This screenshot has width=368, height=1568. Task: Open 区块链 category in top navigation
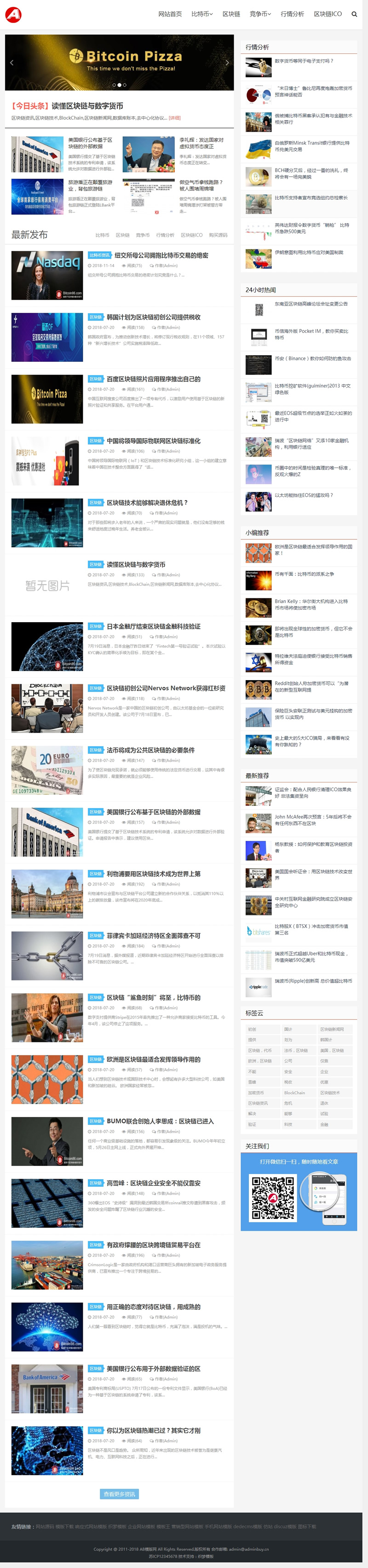tap(231, 14)
